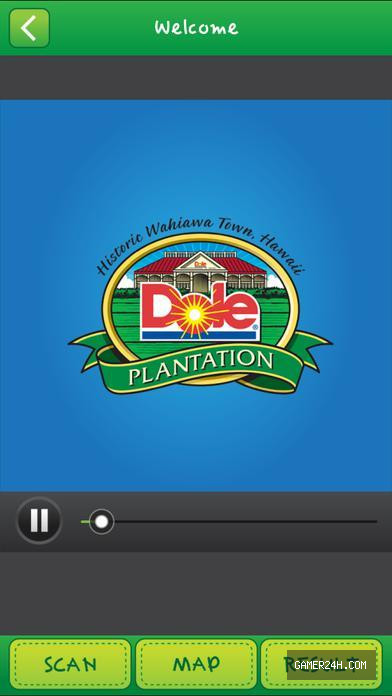Viewport: 392px width, 696px height.
Task: Open the Scan section
Action: click(70, 664)
